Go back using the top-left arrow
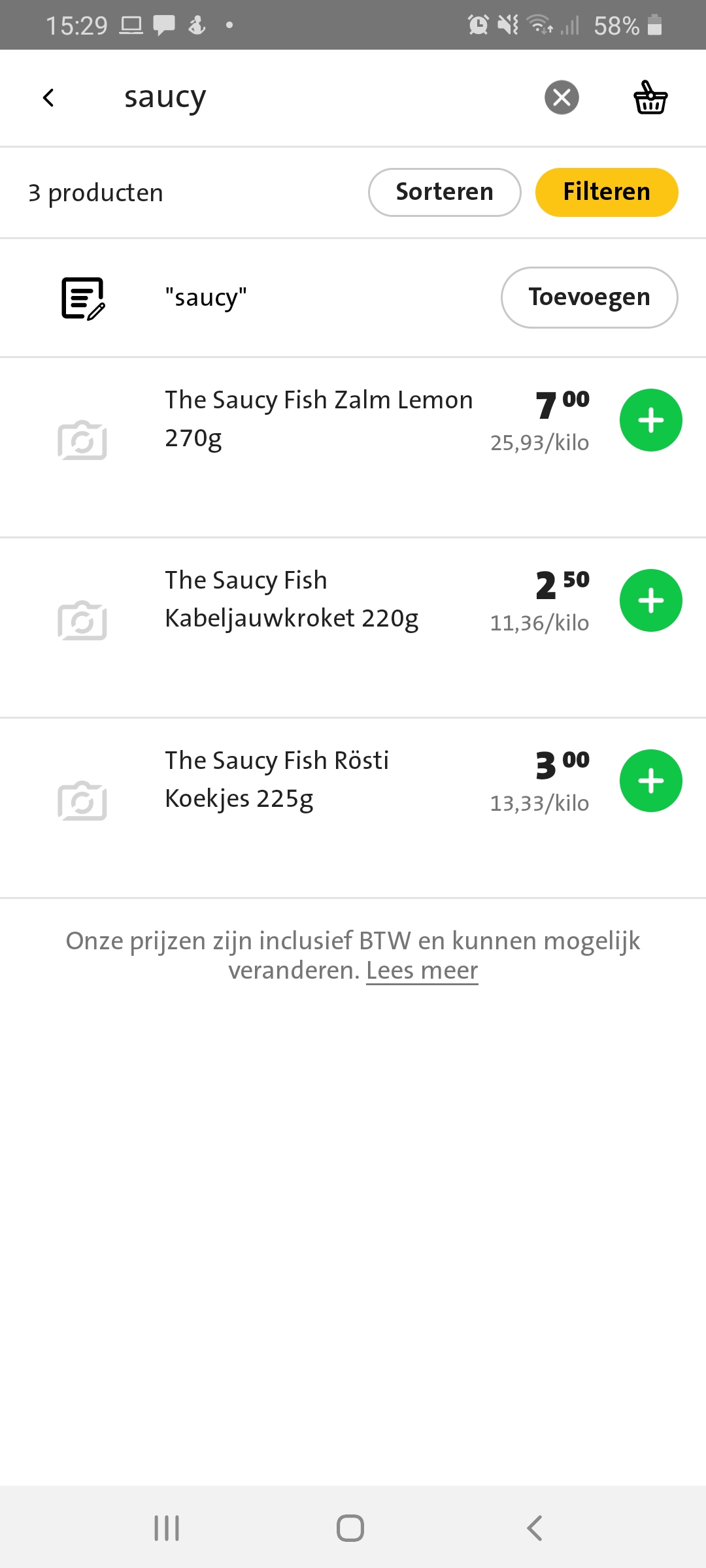The height and width of the screenshot is (1568, 706). [x=48, y=98]
